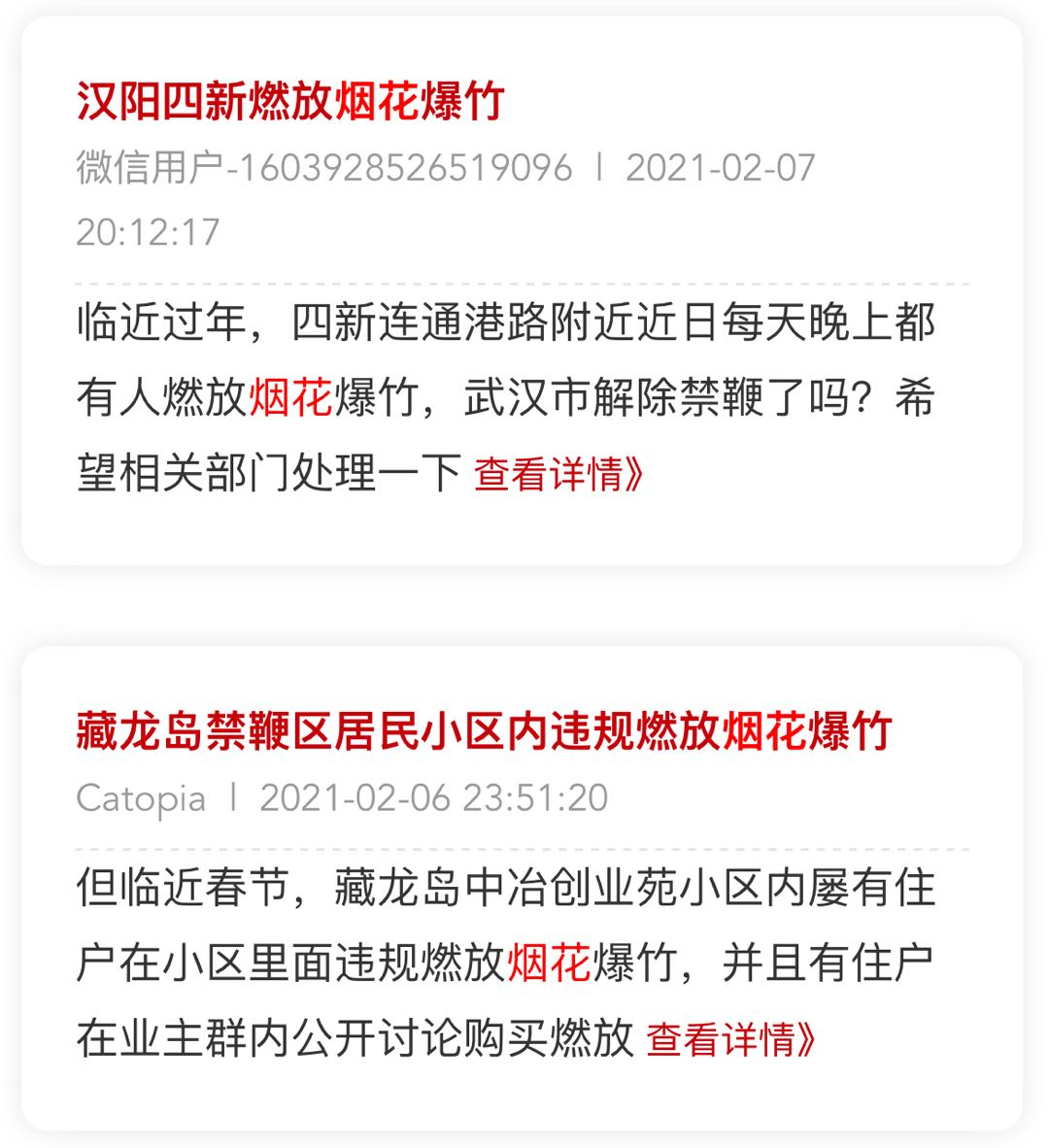
Task: Open the 藏龙岛禁鞭区居民小区内违规燃放烟花爆竹 post
Action: [x=484, y=731]
